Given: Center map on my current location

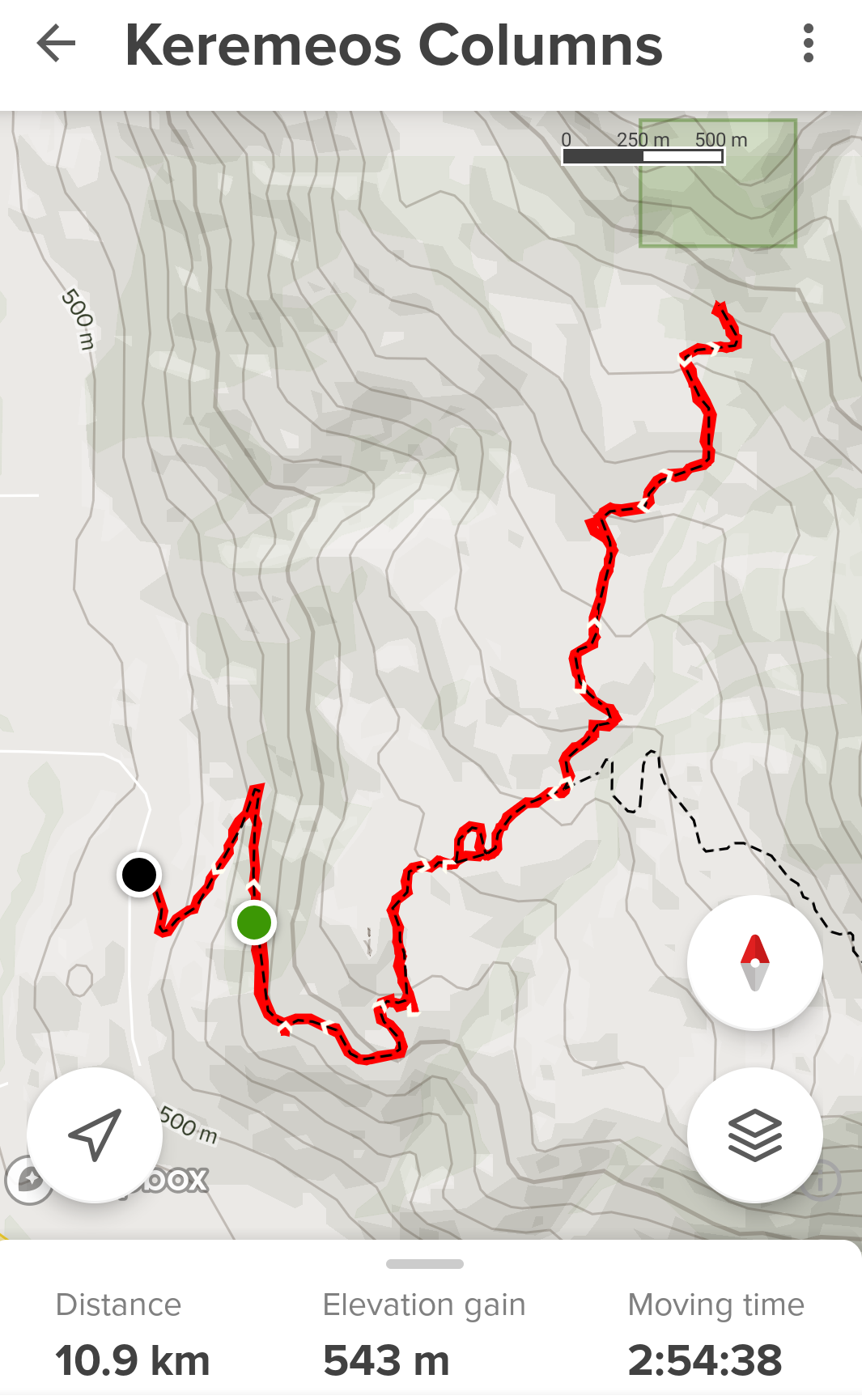Looking at the screenshot, I should [95, 1135].
